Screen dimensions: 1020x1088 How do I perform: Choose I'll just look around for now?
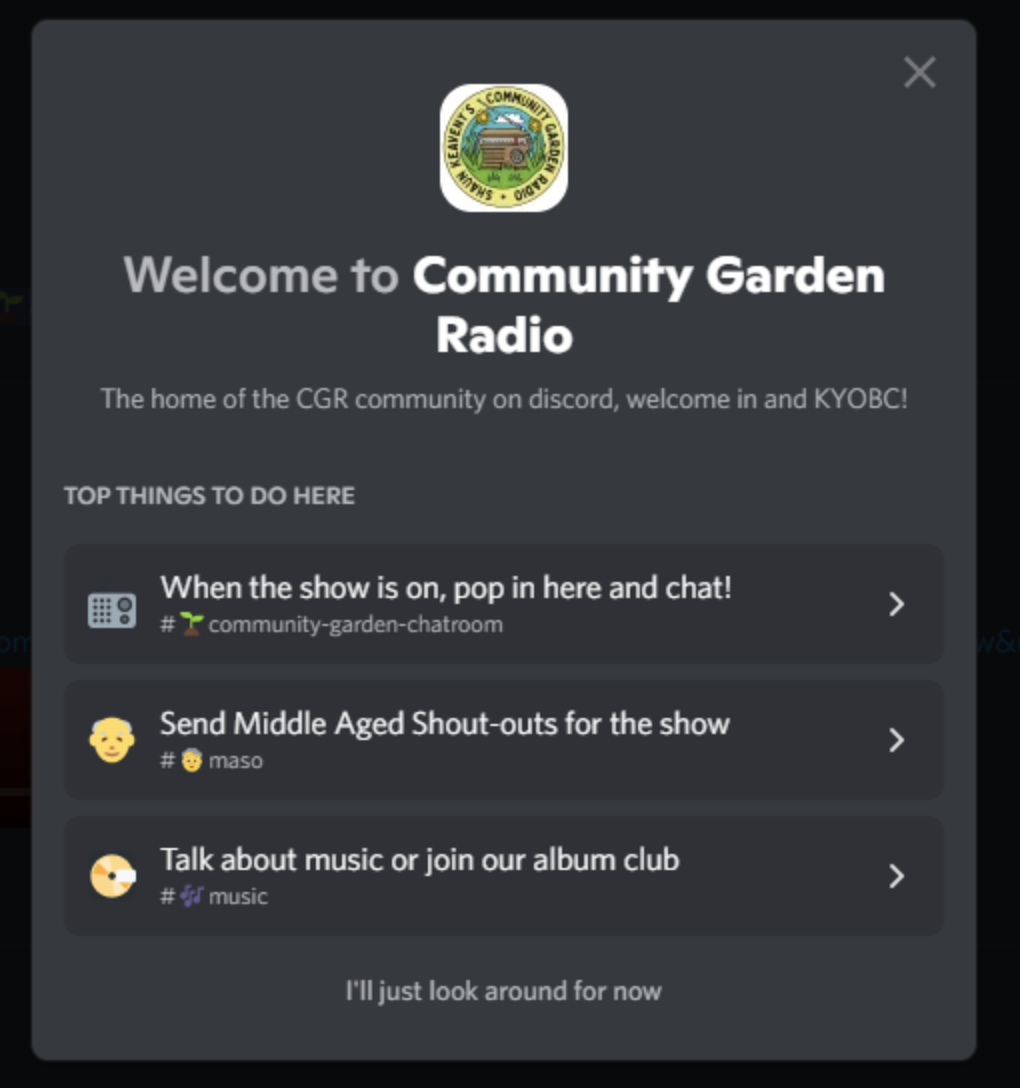tap(503, 991)
